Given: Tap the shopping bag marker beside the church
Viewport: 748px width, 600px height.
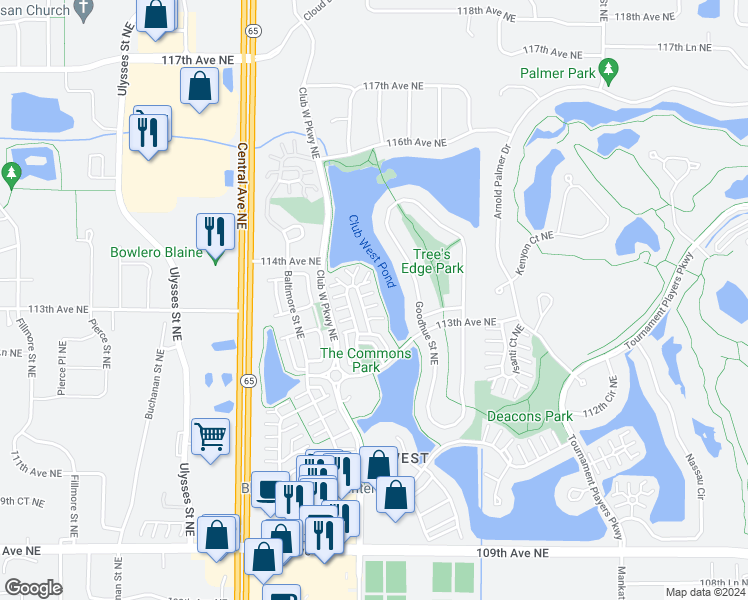Looking at the screenshot, I should pyautogui.click(x=156, y=14).
